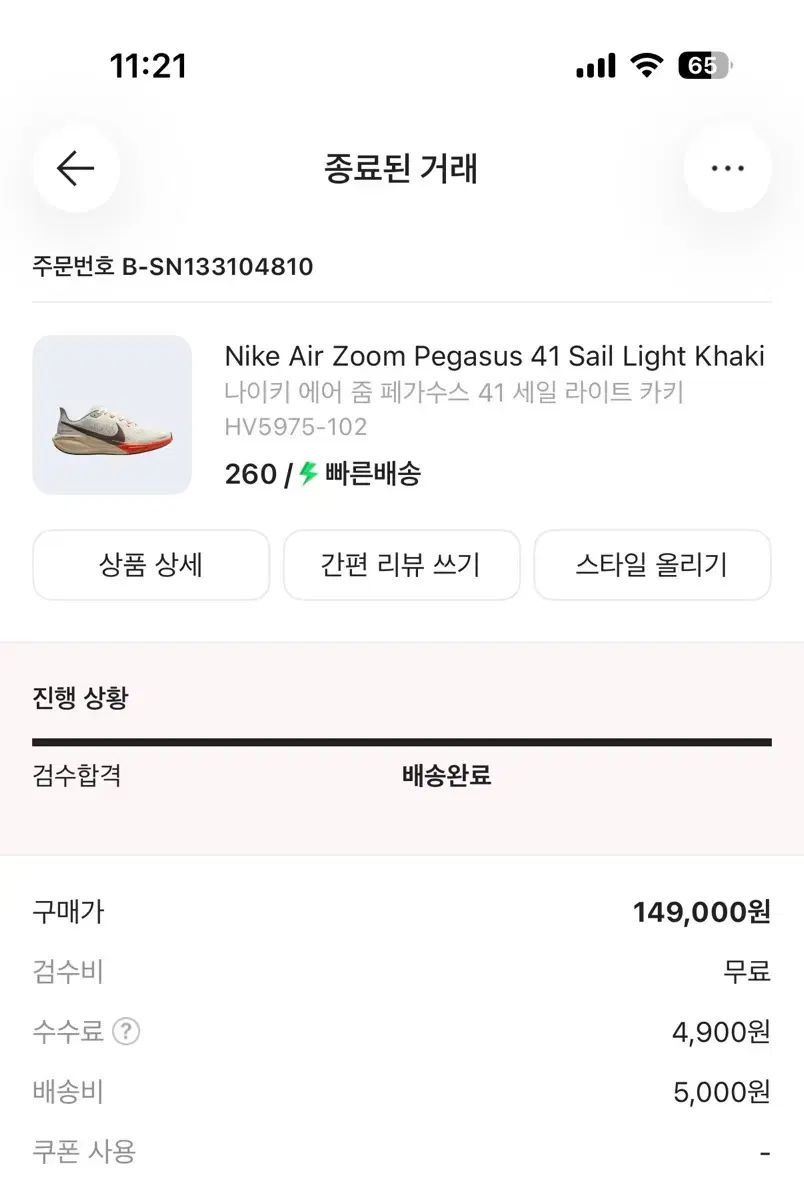The height and width of the screenshot is (1200, 804).
Task: Tap the 상품 상세 button
Action: point(151,565)
